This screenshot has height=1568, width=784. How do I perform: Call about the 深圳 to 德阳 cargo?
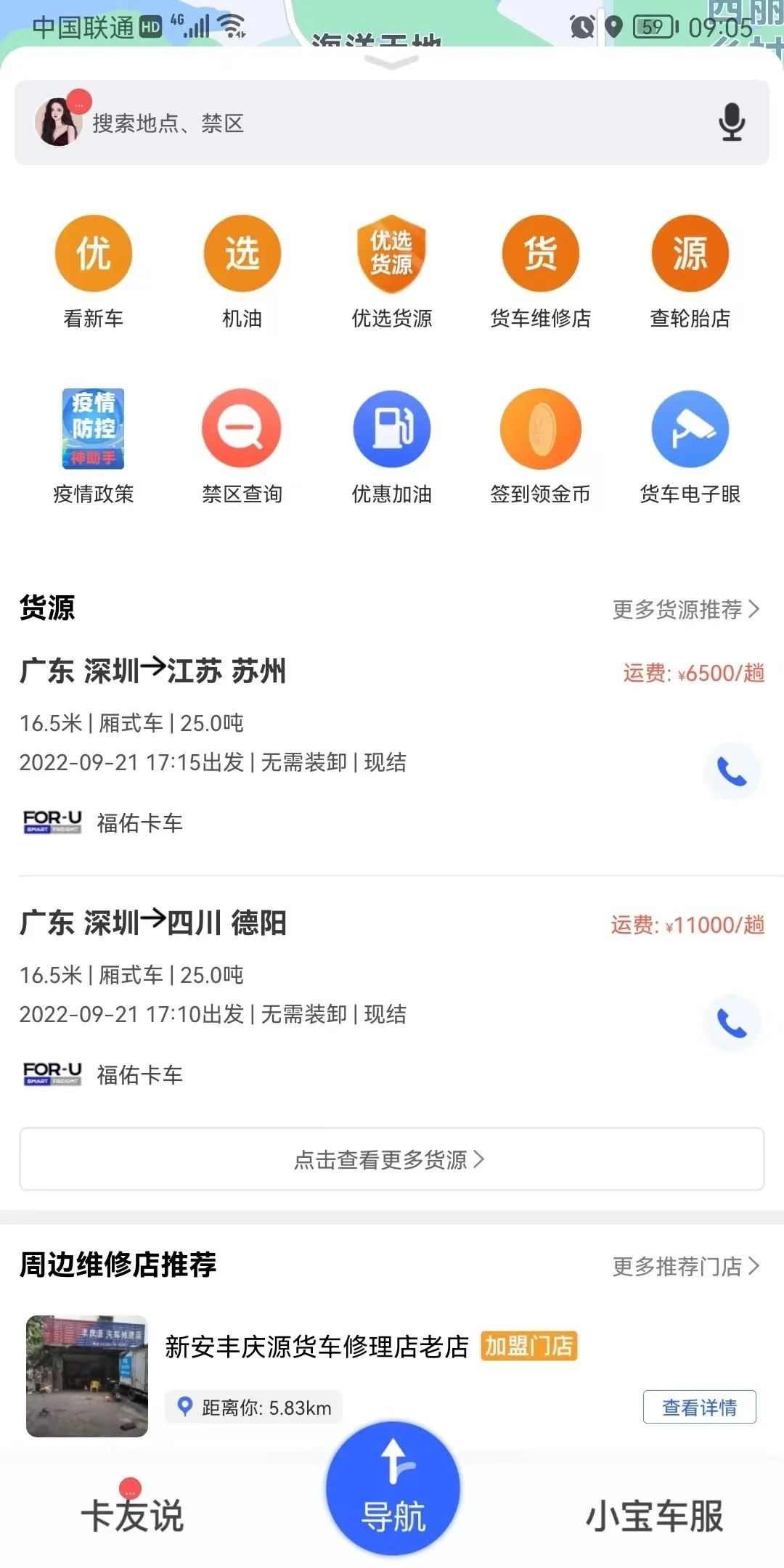point(732,1024)
